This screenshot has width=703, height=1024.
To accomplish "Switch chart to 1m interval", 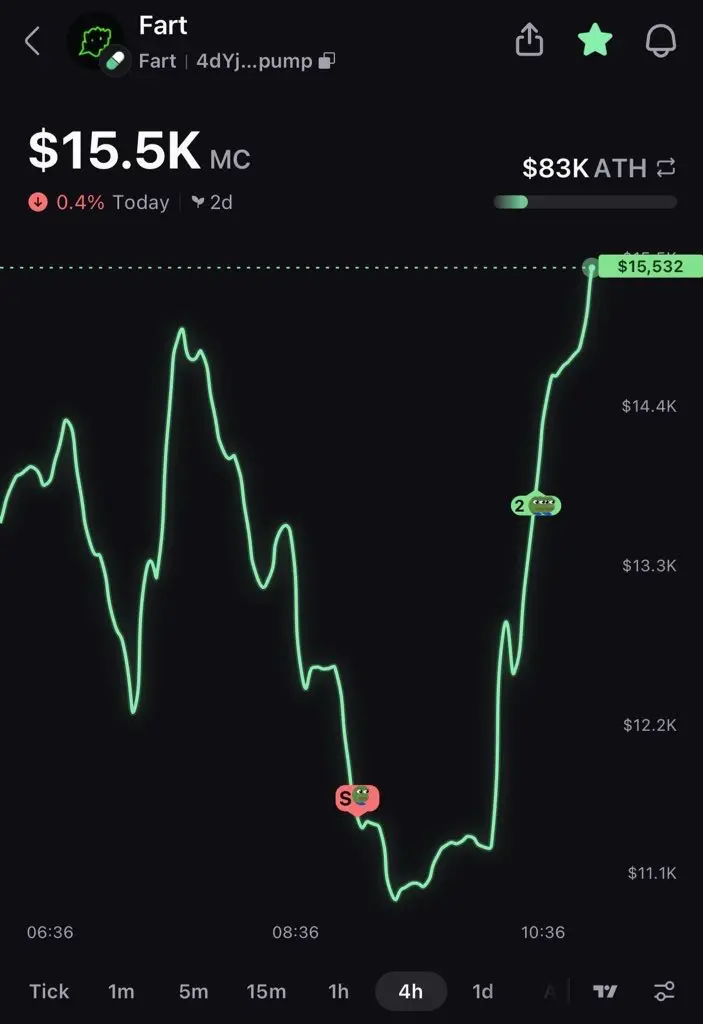I will click(x=121, y=991).
